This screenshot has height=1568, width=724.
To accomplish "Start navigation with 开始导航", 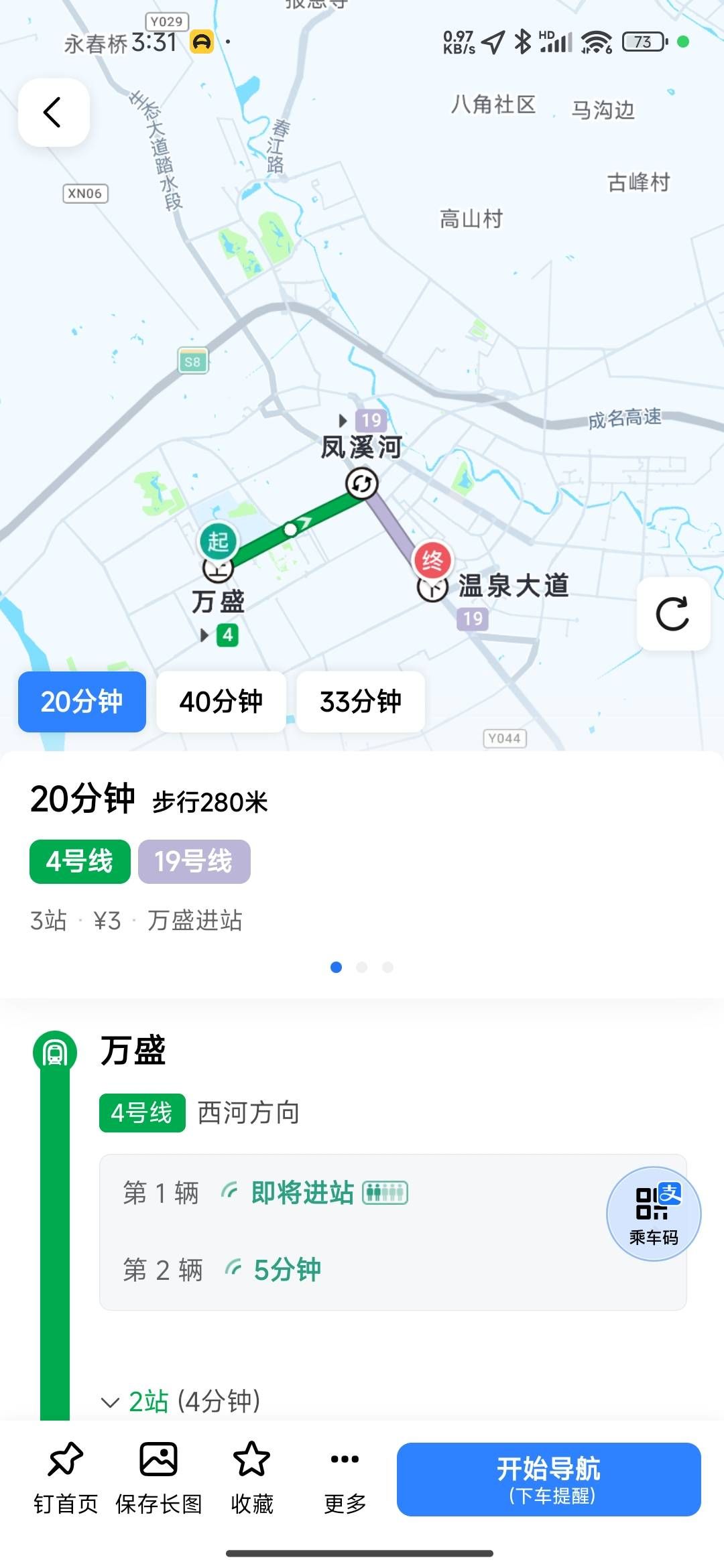I will 548,1479.
